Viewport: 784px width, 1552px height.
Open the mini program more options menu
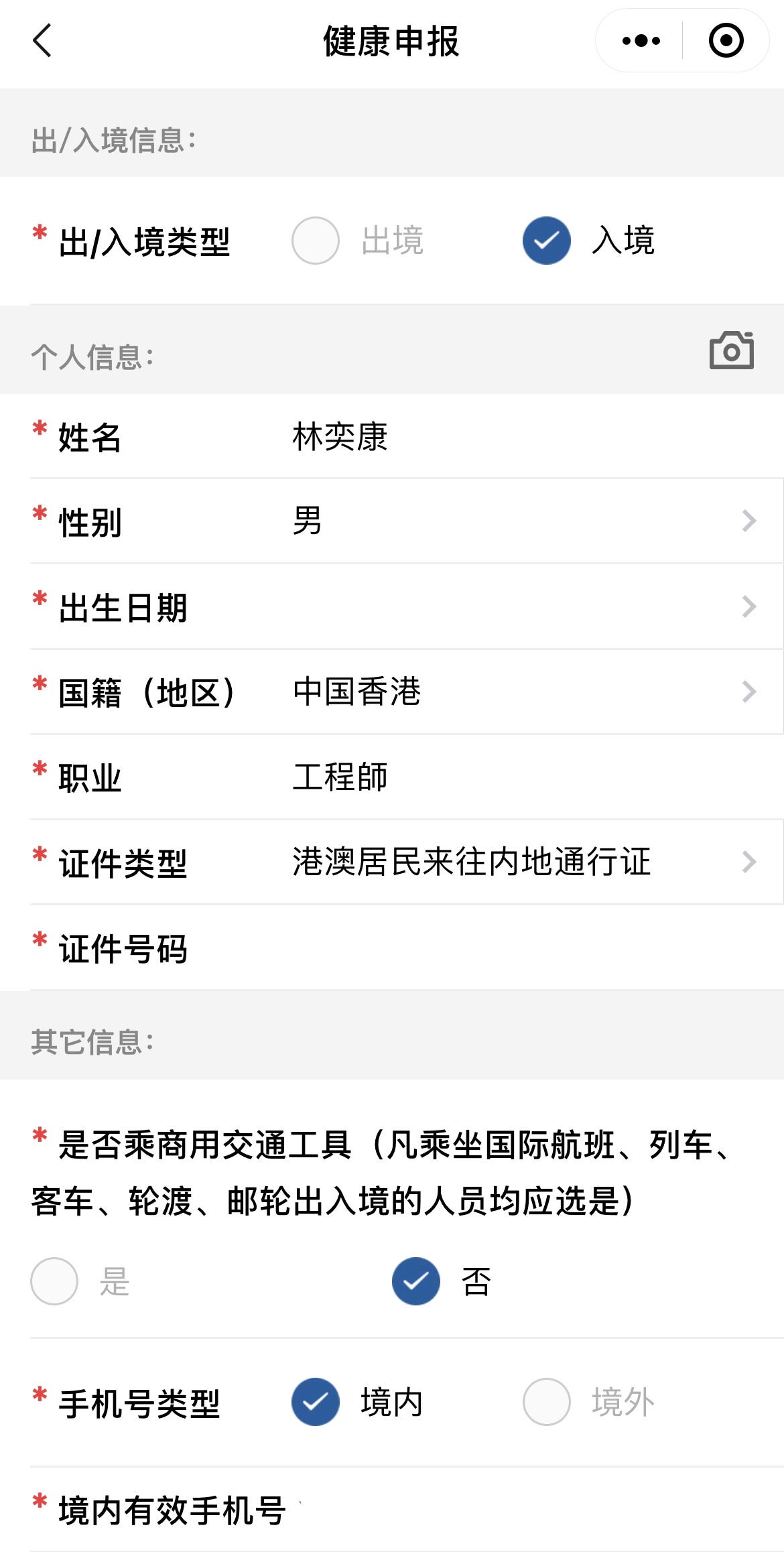641,41
